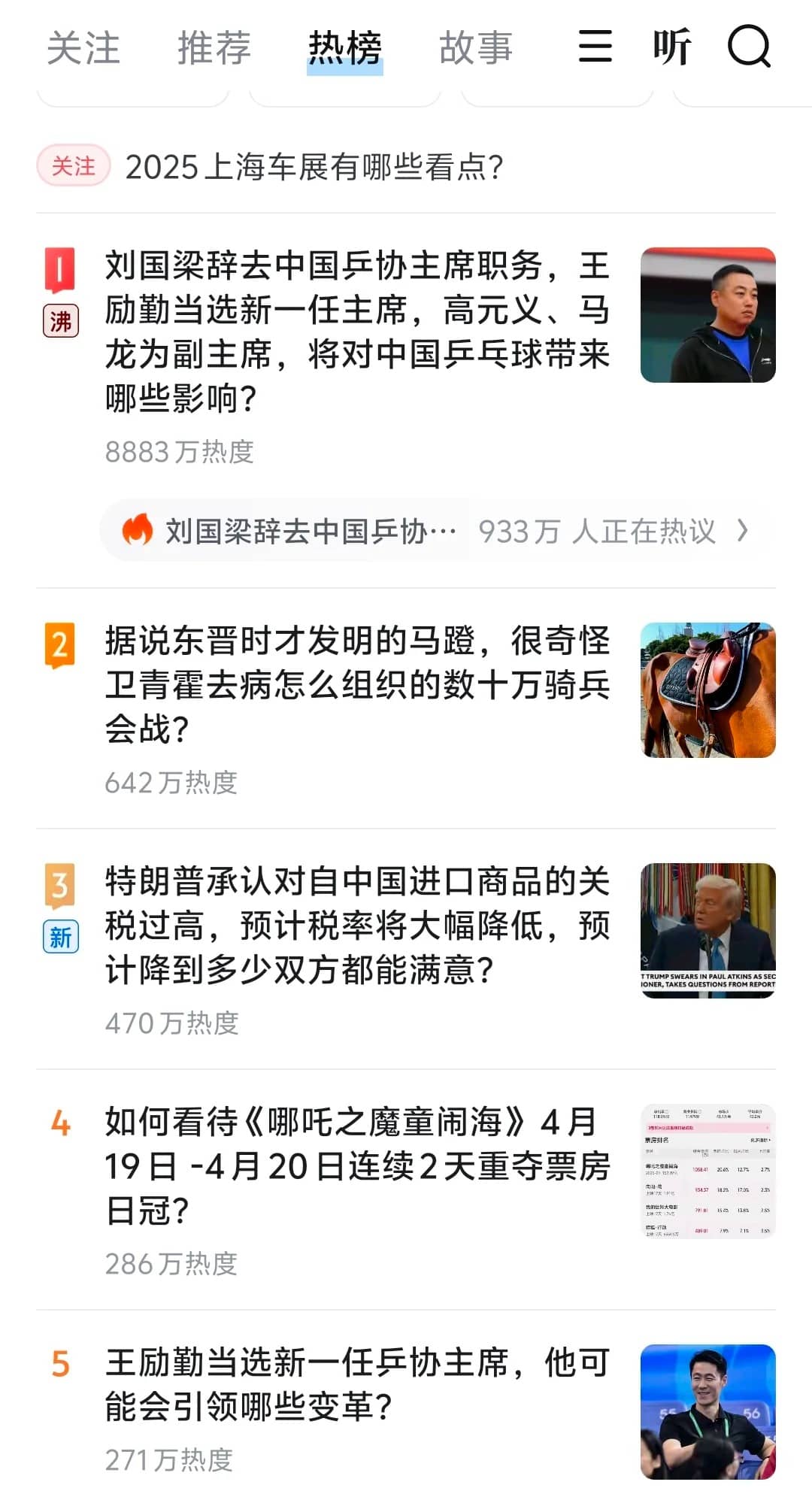This screenshot has width=812, height=1497.
Task: Open the top-ranked 刘国梁辞去乒协主席 question
Action: point(357,332)
